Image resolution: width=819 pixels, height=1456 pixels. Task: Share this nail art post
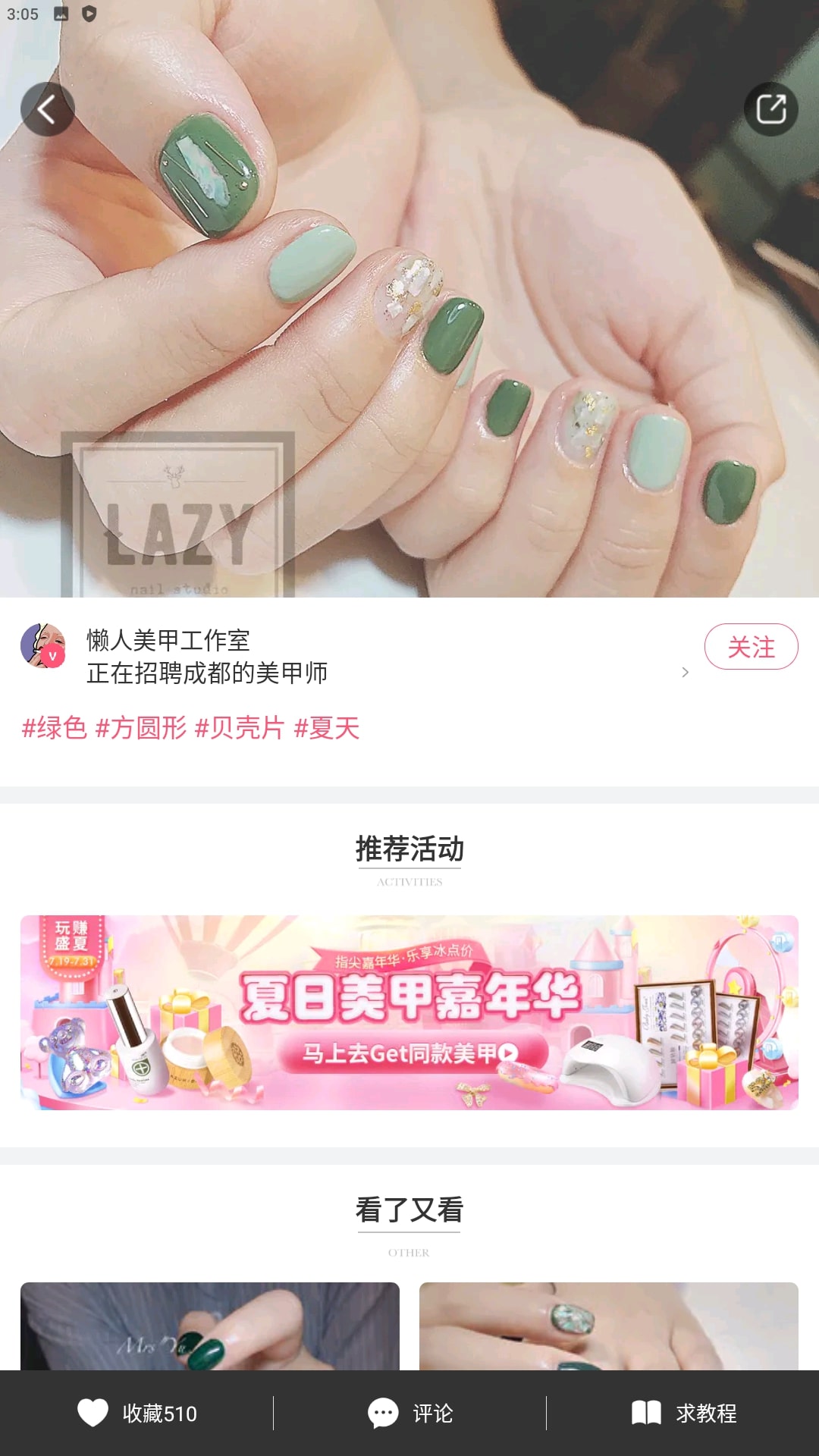770,109
